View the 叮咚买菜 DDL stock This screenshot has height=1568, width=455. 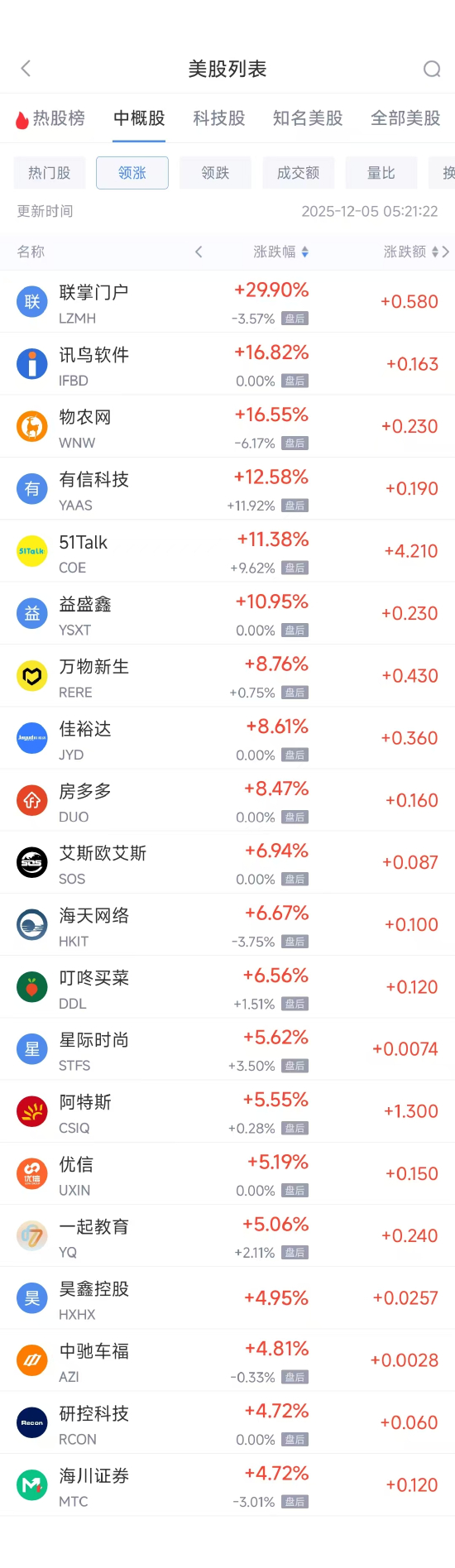(227, 987)
